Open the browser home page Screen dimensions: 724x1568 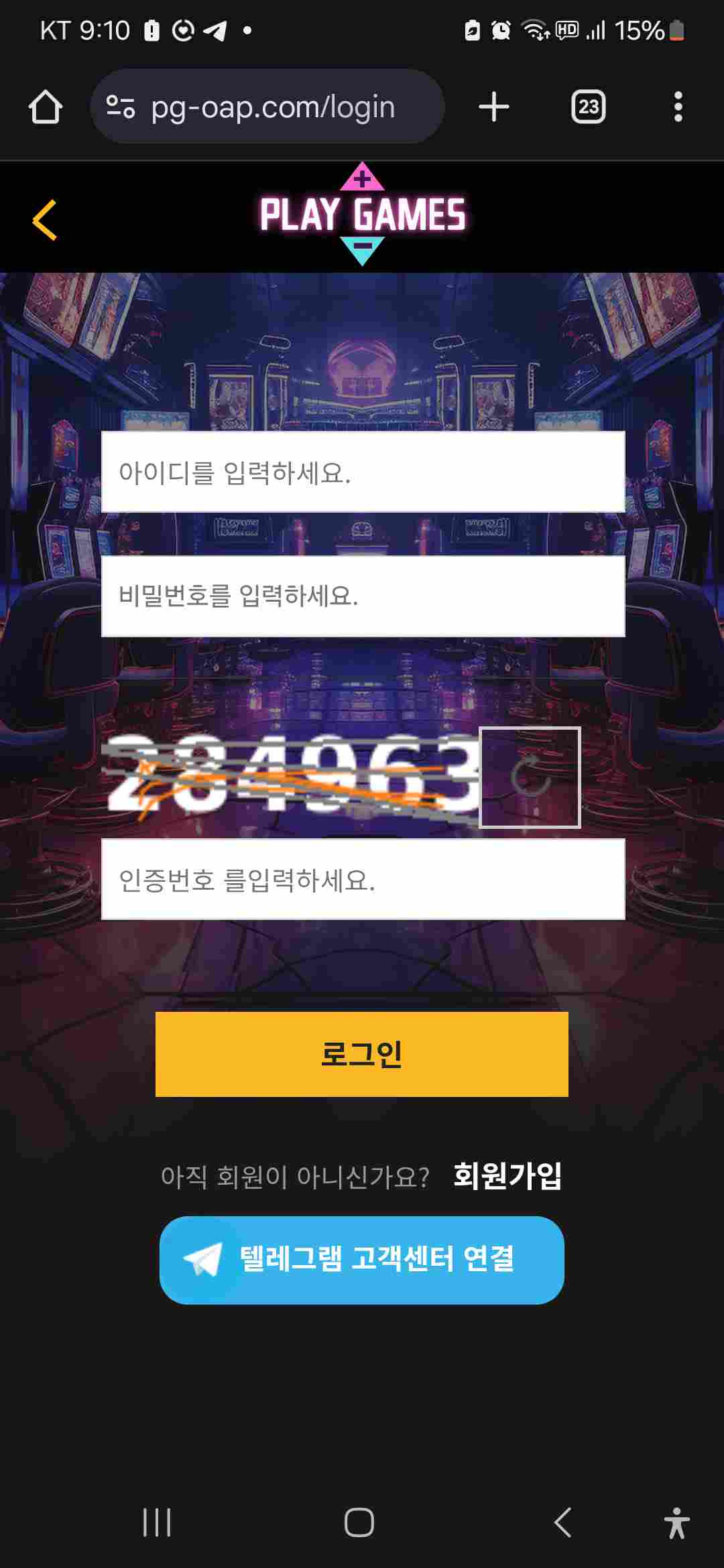click(x=46, y=107)
